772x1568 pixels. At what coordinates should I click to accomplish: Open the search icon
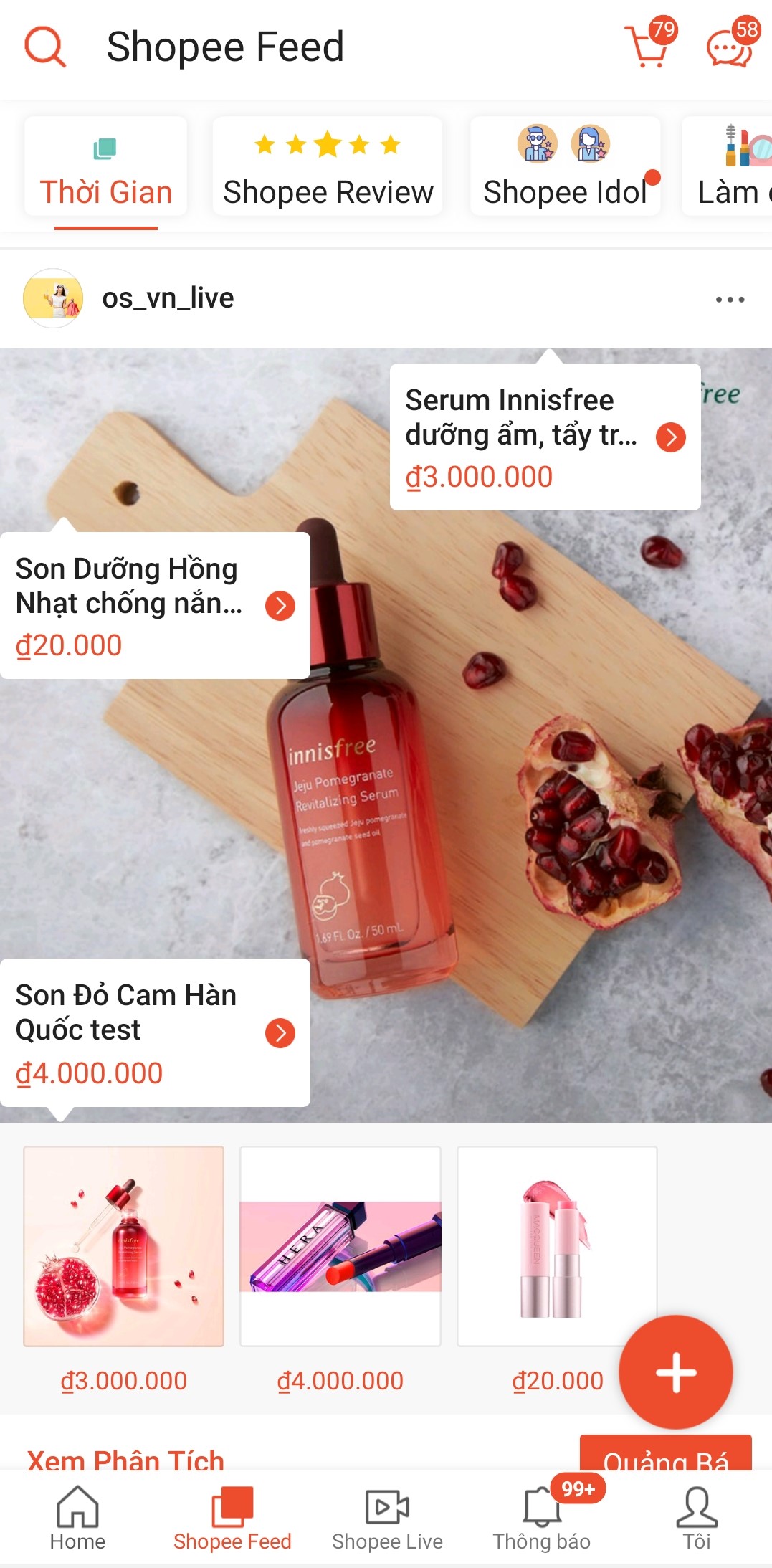tap(45, 47)
